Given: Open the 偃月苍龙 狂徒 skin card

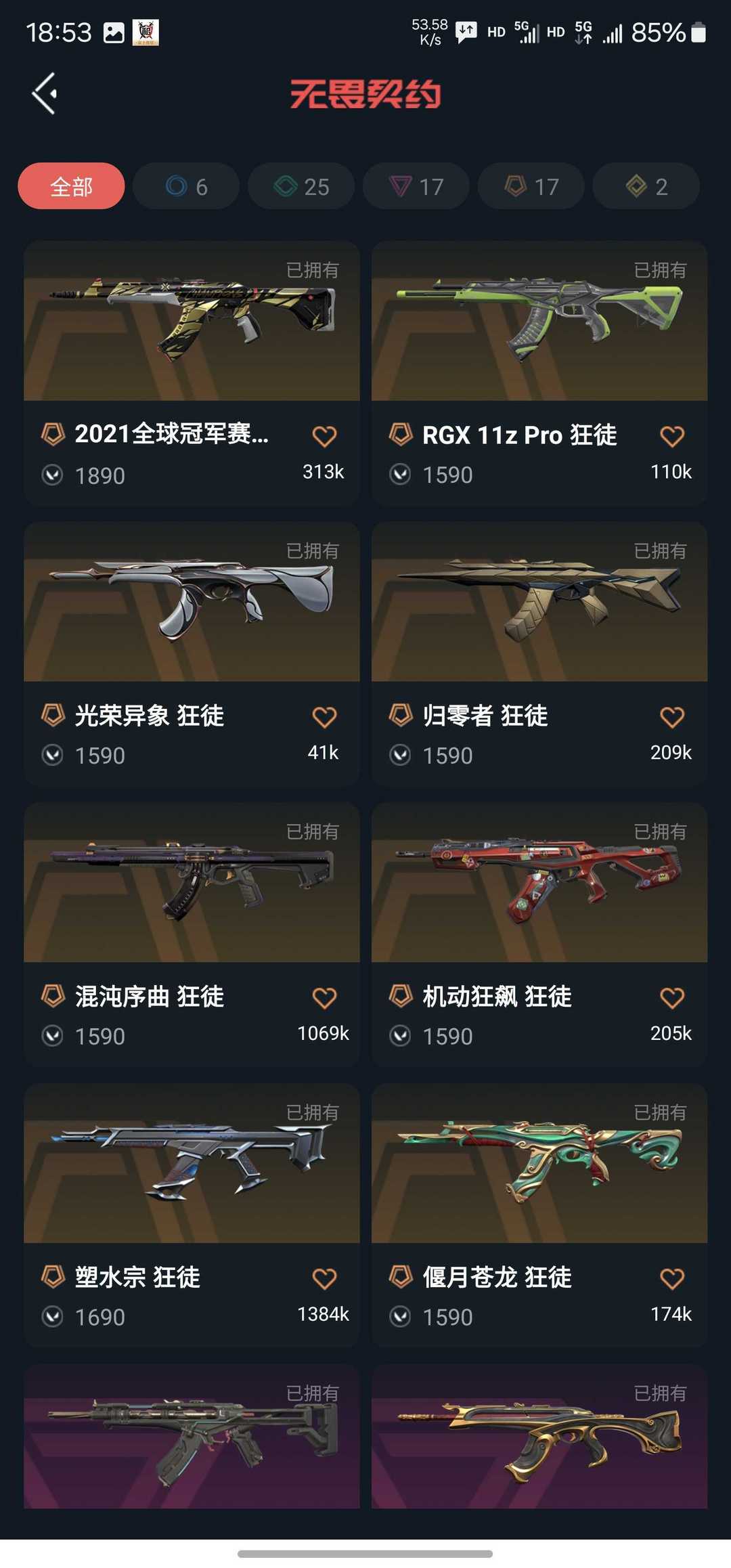Looking at the screenshot, I should [x=539, y=1215].
